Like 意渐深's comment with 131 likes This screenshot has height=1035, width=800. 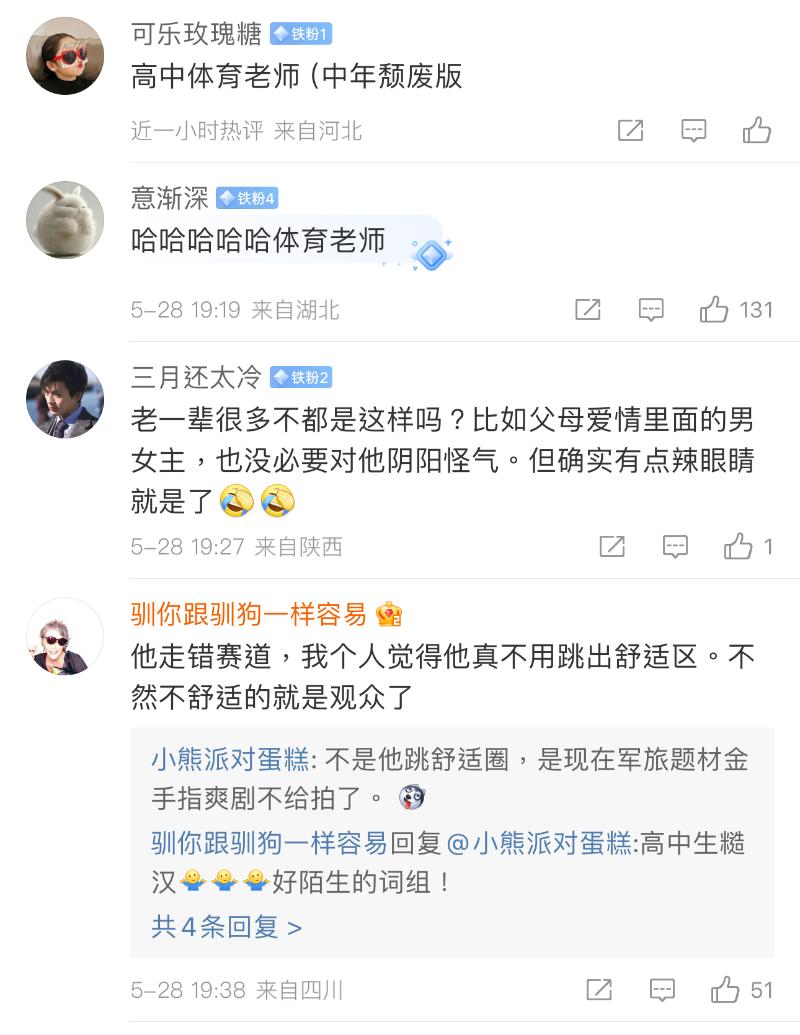coord(714,310)
